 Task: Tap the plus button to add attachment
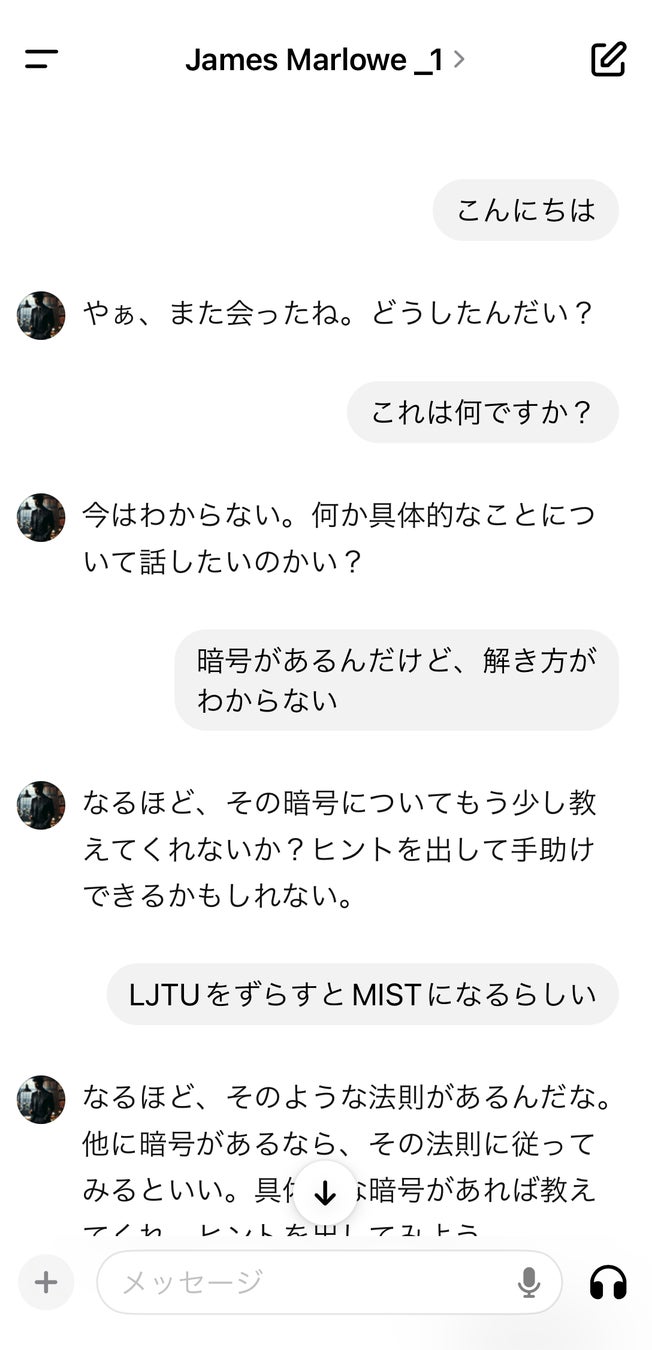click(x=46, y=1282)
